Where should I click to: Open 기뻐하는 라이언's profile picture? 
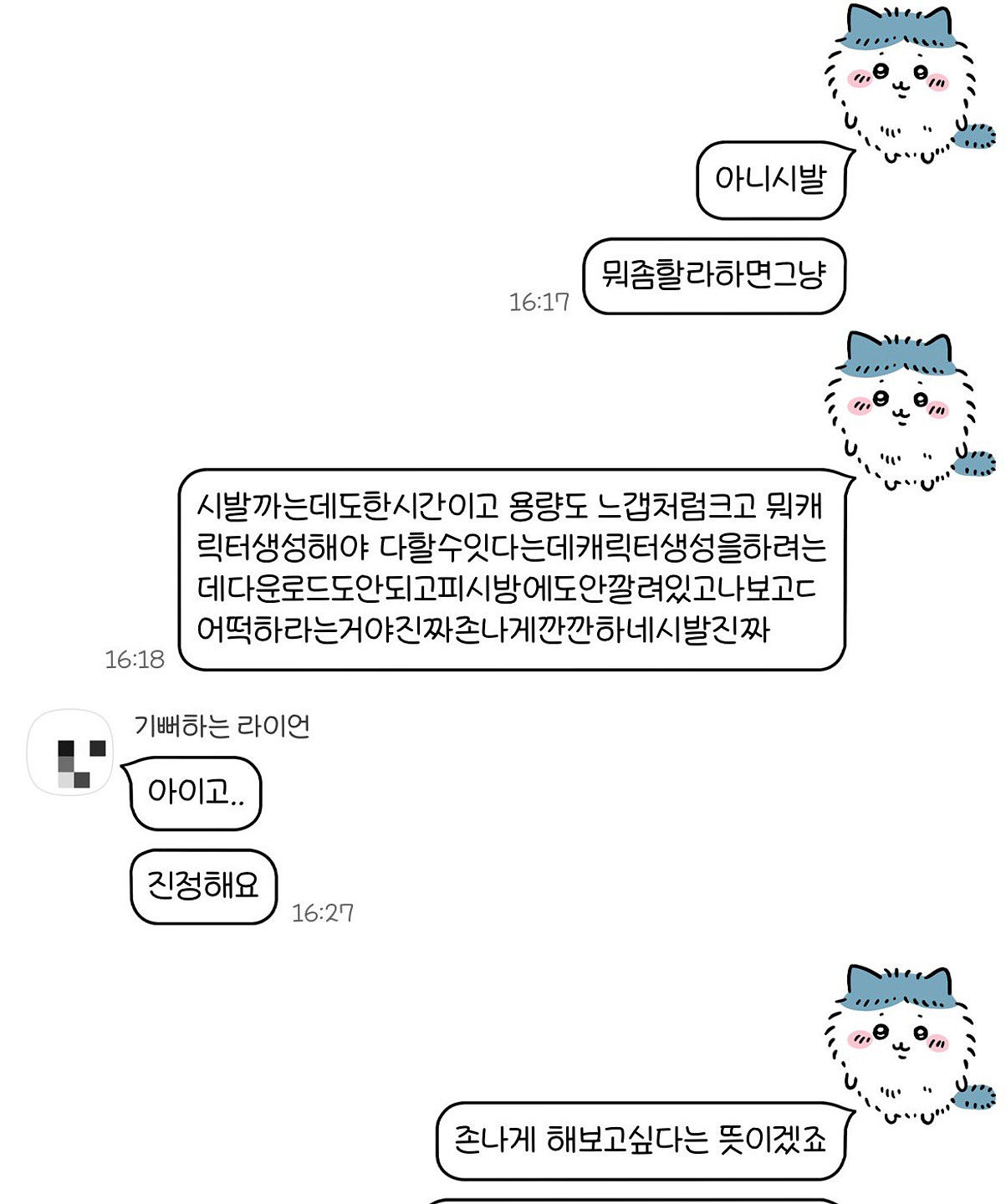71,752
